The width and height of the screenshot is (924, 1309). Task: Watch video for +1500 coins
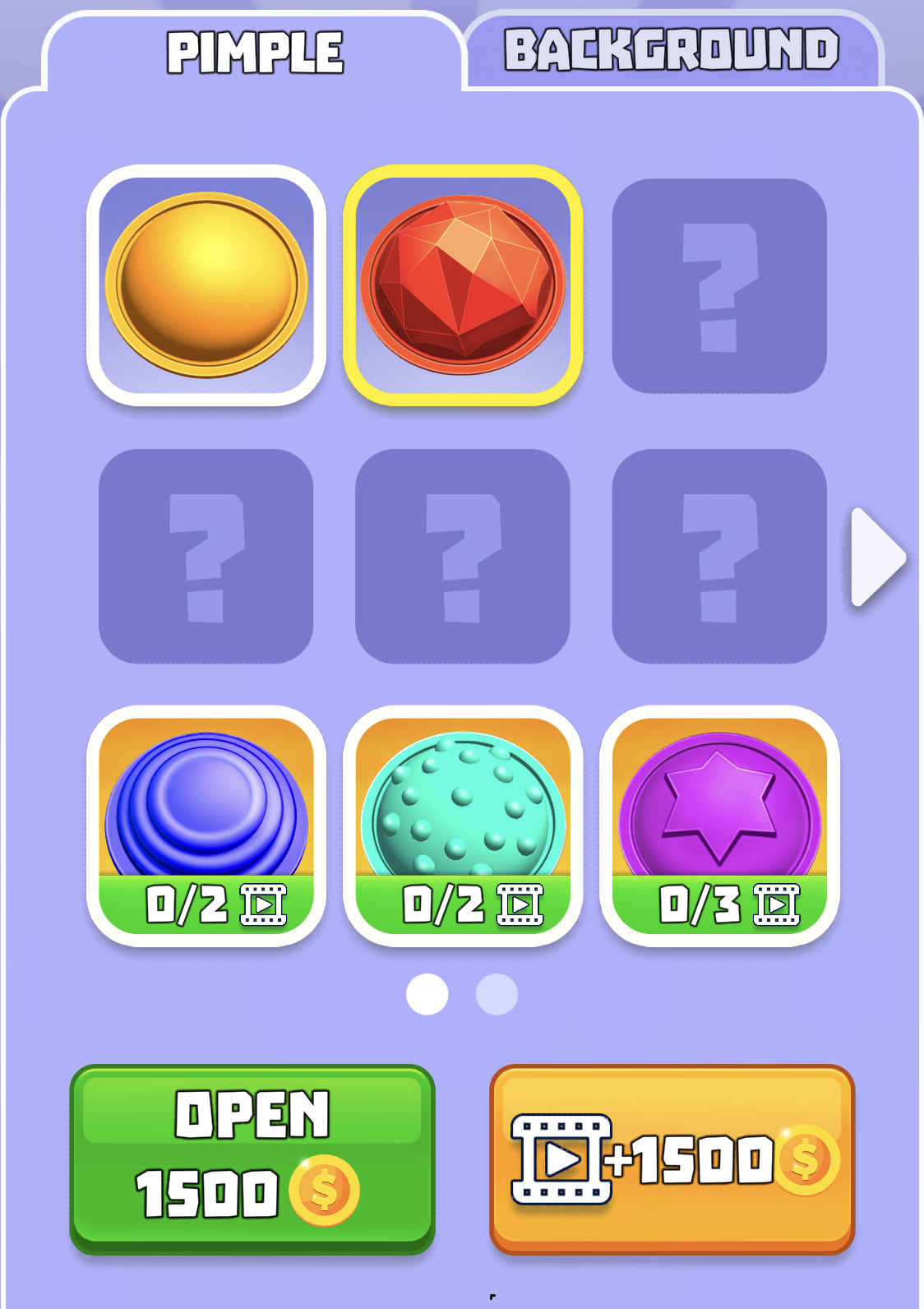[672, 1159]
